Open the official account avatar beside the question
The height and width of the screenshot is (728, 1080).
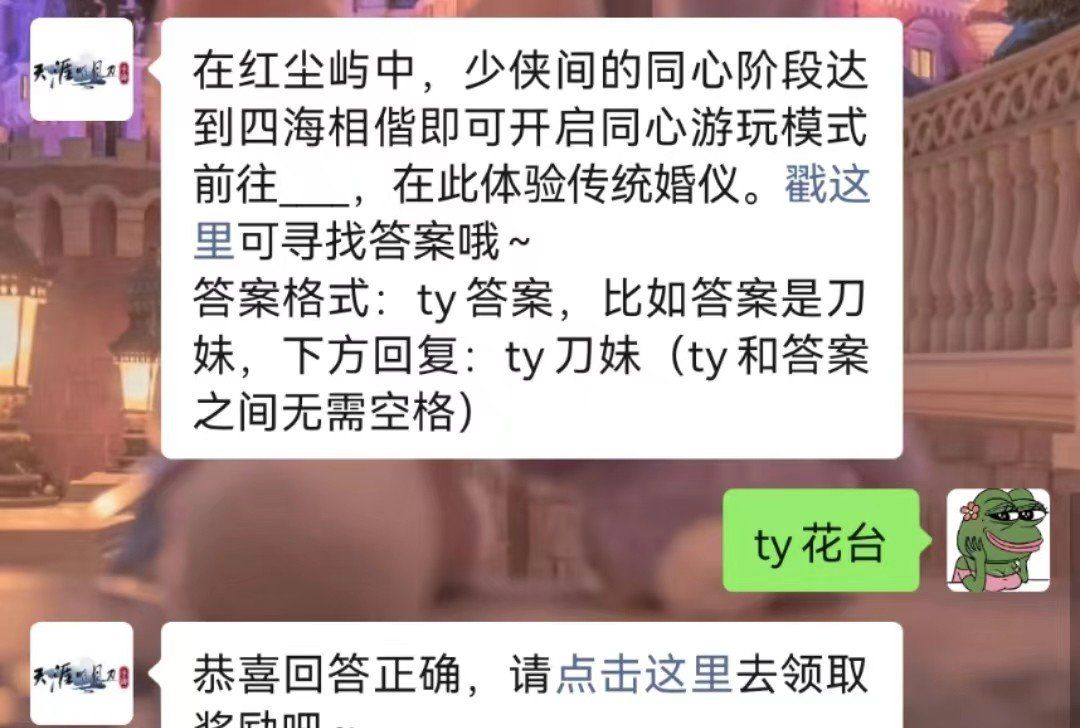click(81, 69)
